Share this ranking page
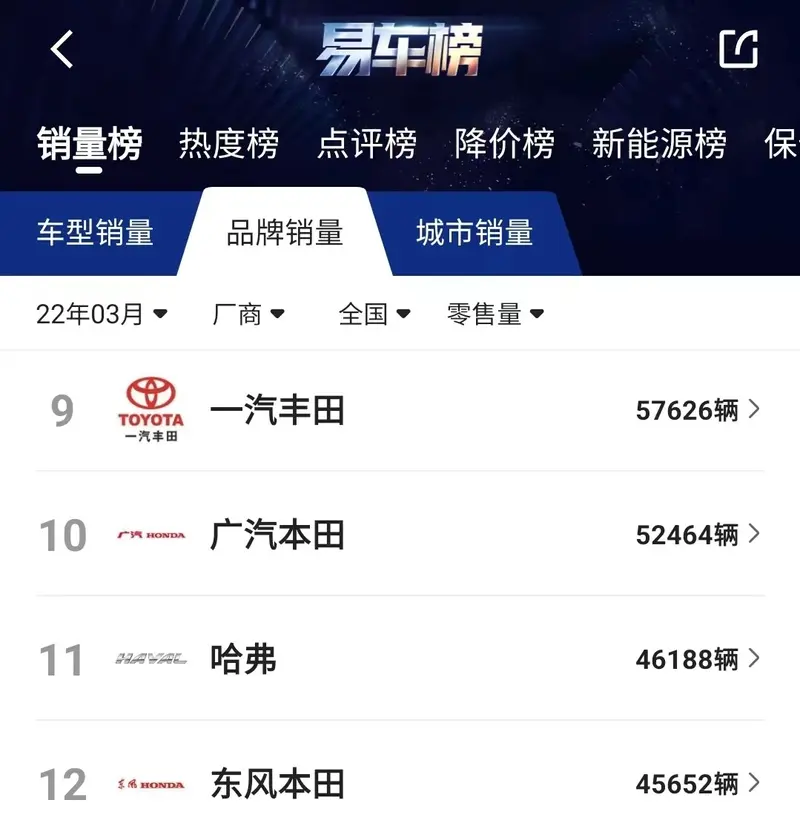Screen dimensions: 800x835 click(739, 49)
